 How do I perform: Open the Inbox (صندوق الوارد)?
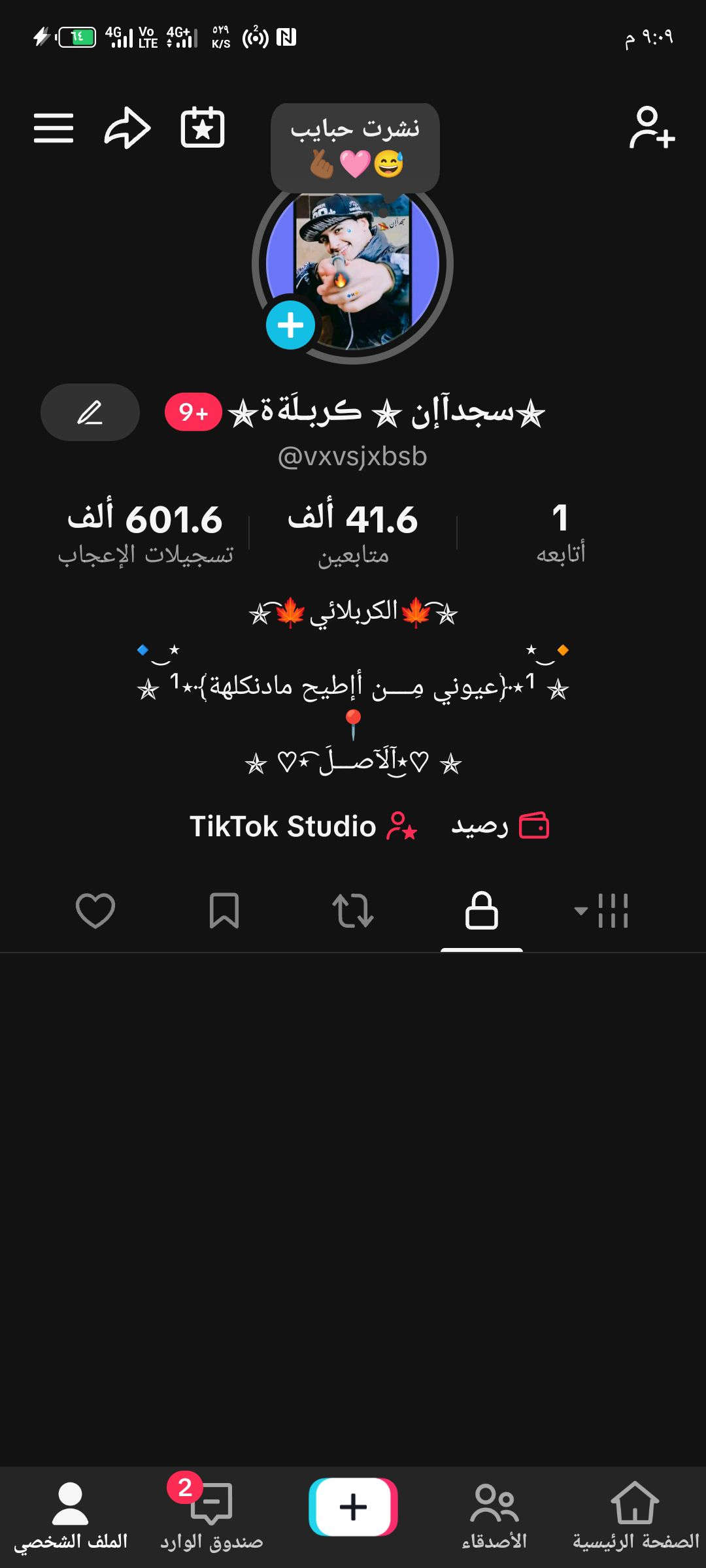pyautogui.click(x=212, y=1516)
